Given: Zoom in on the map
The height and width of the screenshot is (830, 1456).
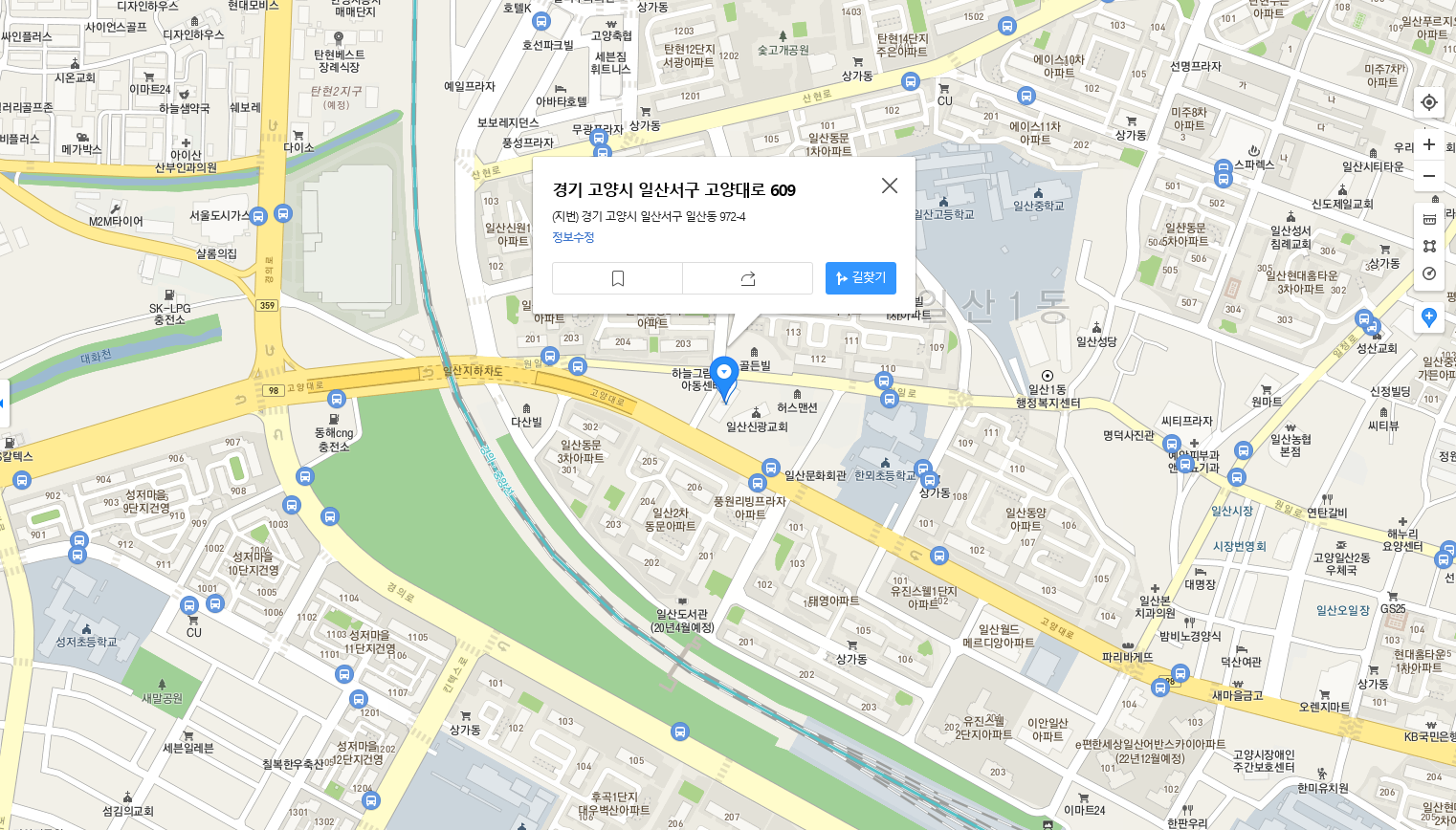Looking at the screenshot, I should pyautogui.click(x=1429, y=144).
